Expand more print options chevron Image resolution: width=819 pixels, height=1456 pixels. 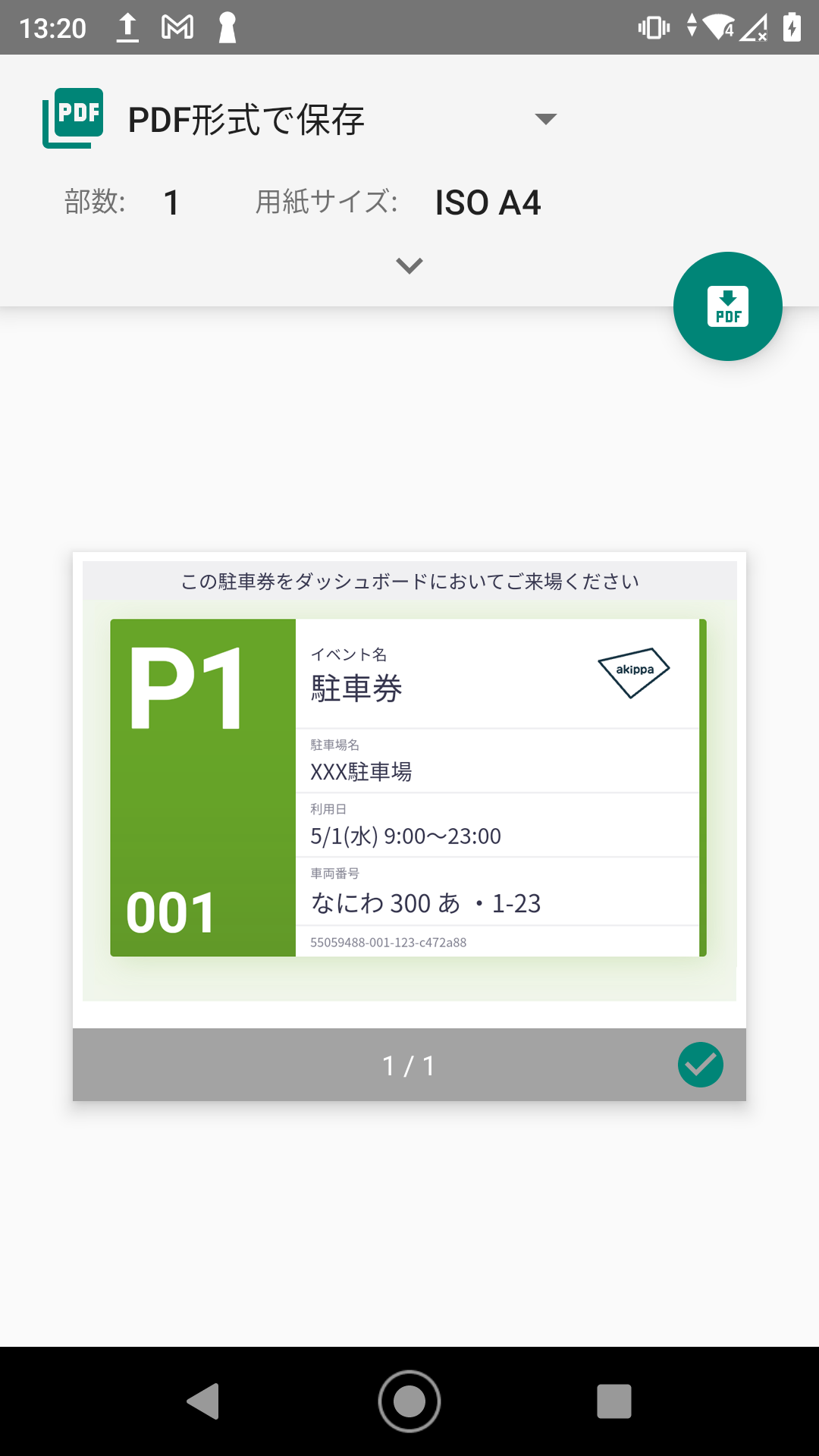coord(409,265)
